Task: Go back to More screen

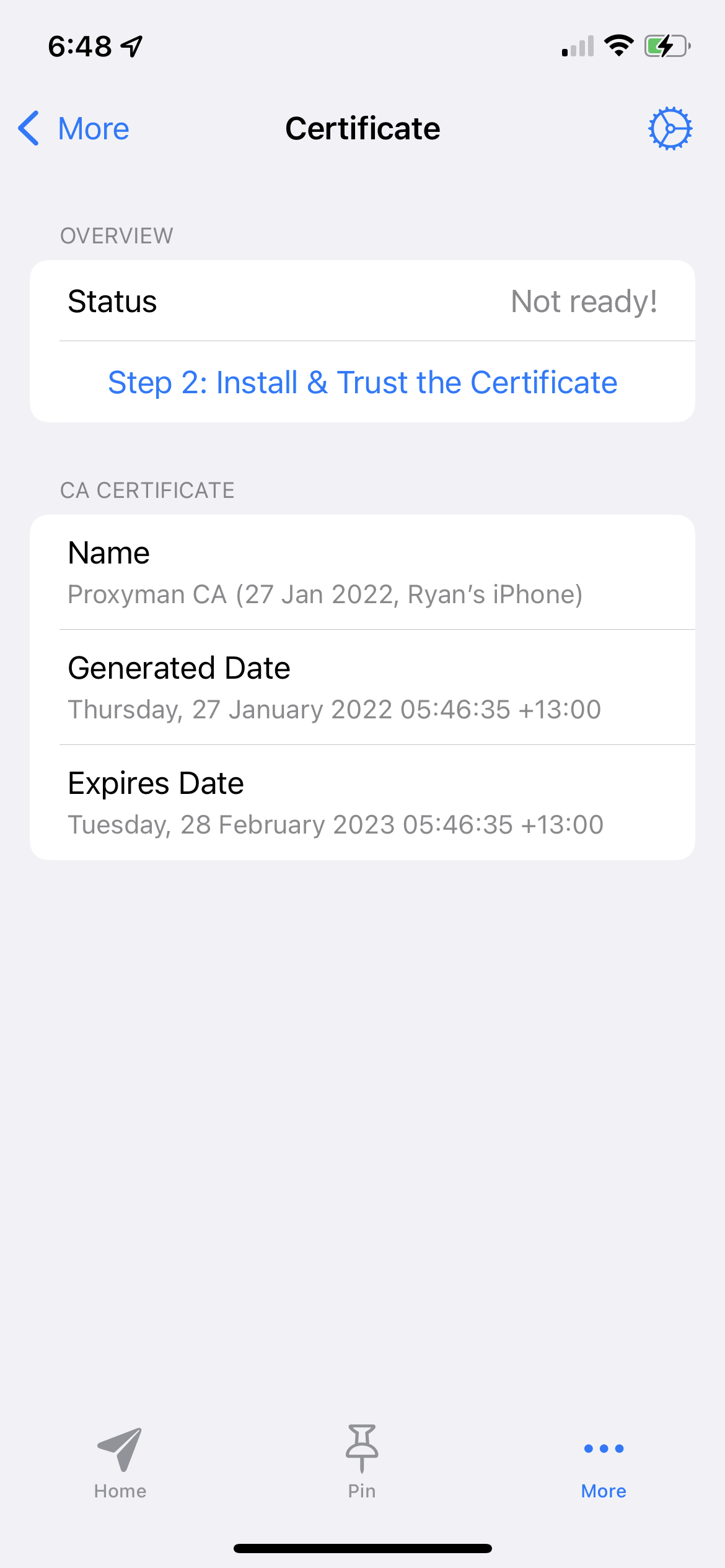Action: tap(74, 129)
